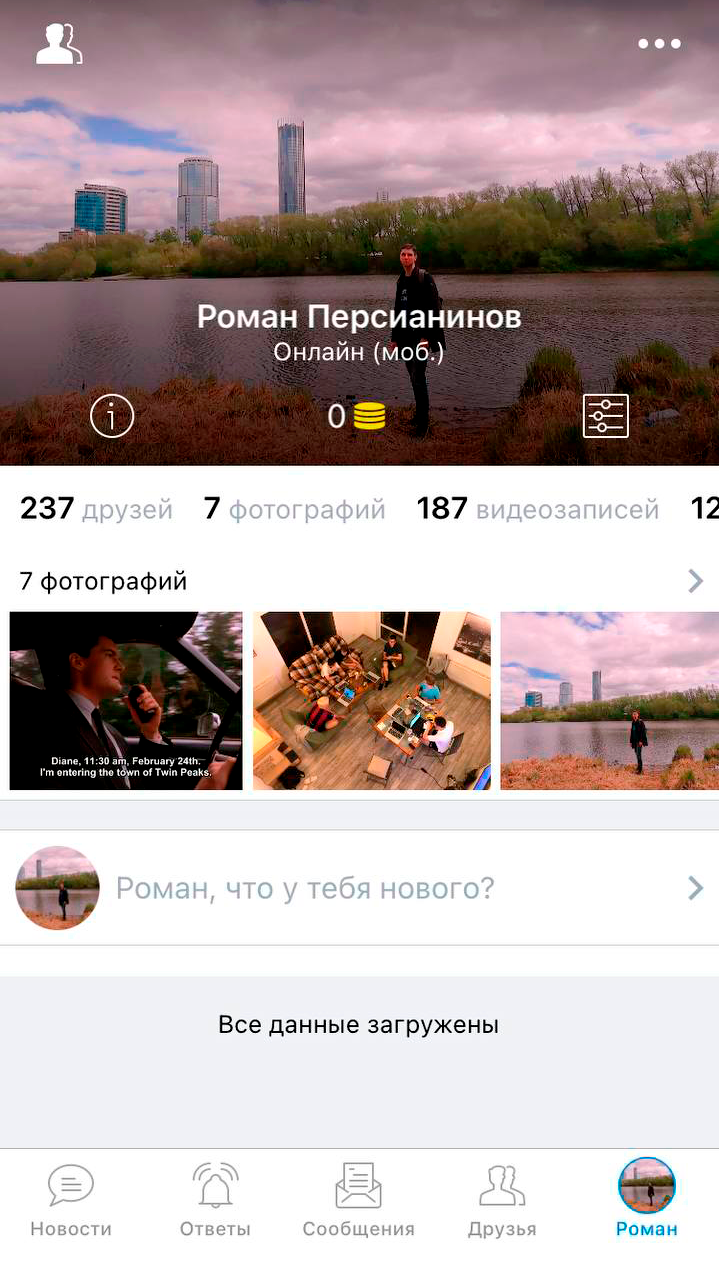
Task: Open the friends icon at top left
Action: coord(58,44)
